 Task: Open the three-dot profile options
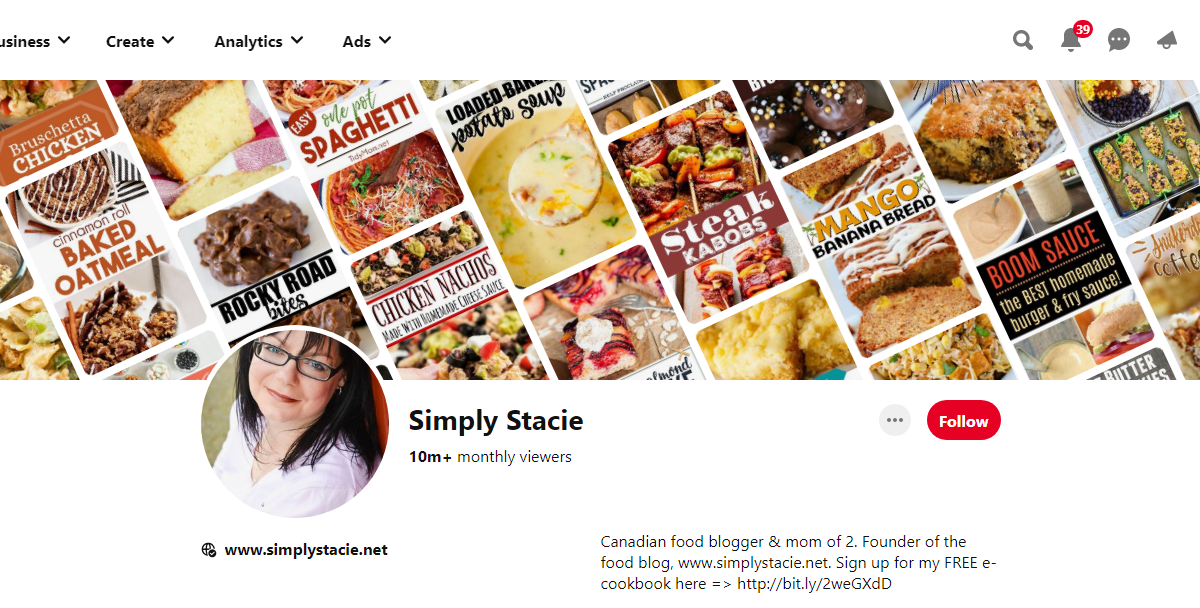tap(895, 421)
